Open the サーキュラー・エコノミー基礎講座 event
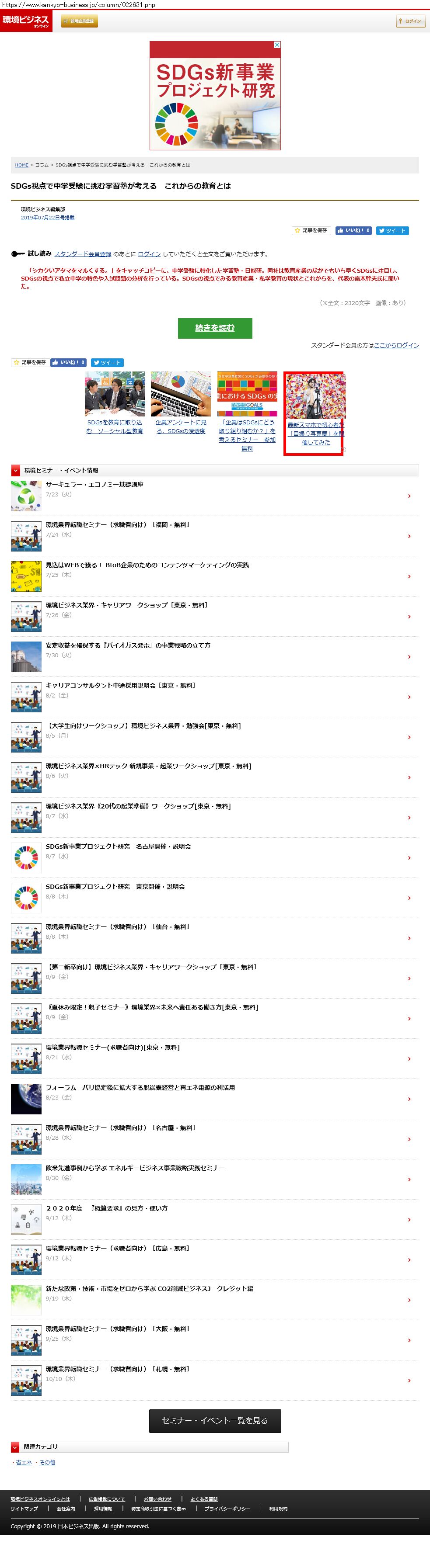The width and height of the screenshot is (430, 1568). (x=94, y=485)
